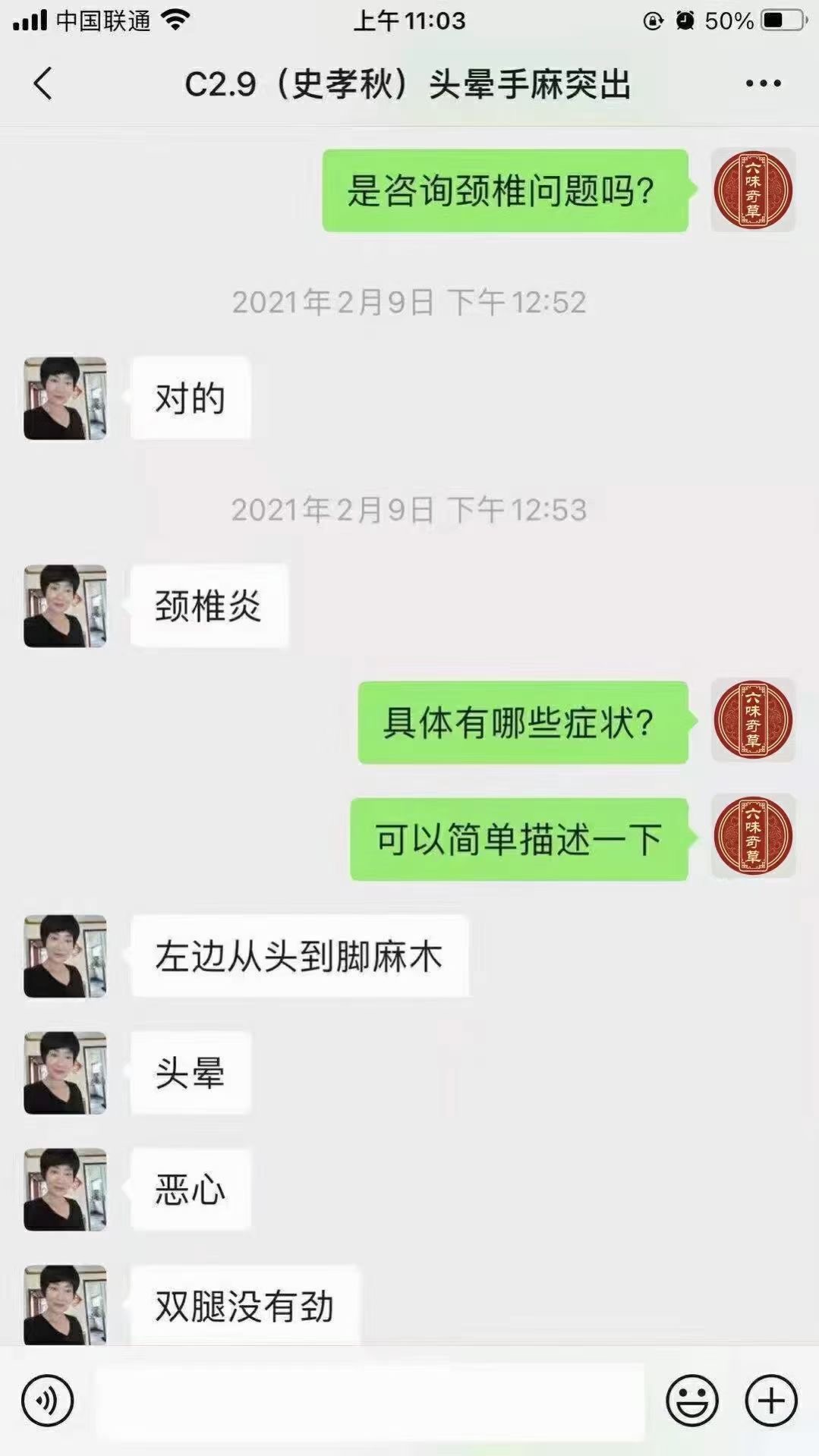The width and height of the screenshot is (819, 1456).
Task: Open the chat options three-dot menu
Action: tap(763, 83)
